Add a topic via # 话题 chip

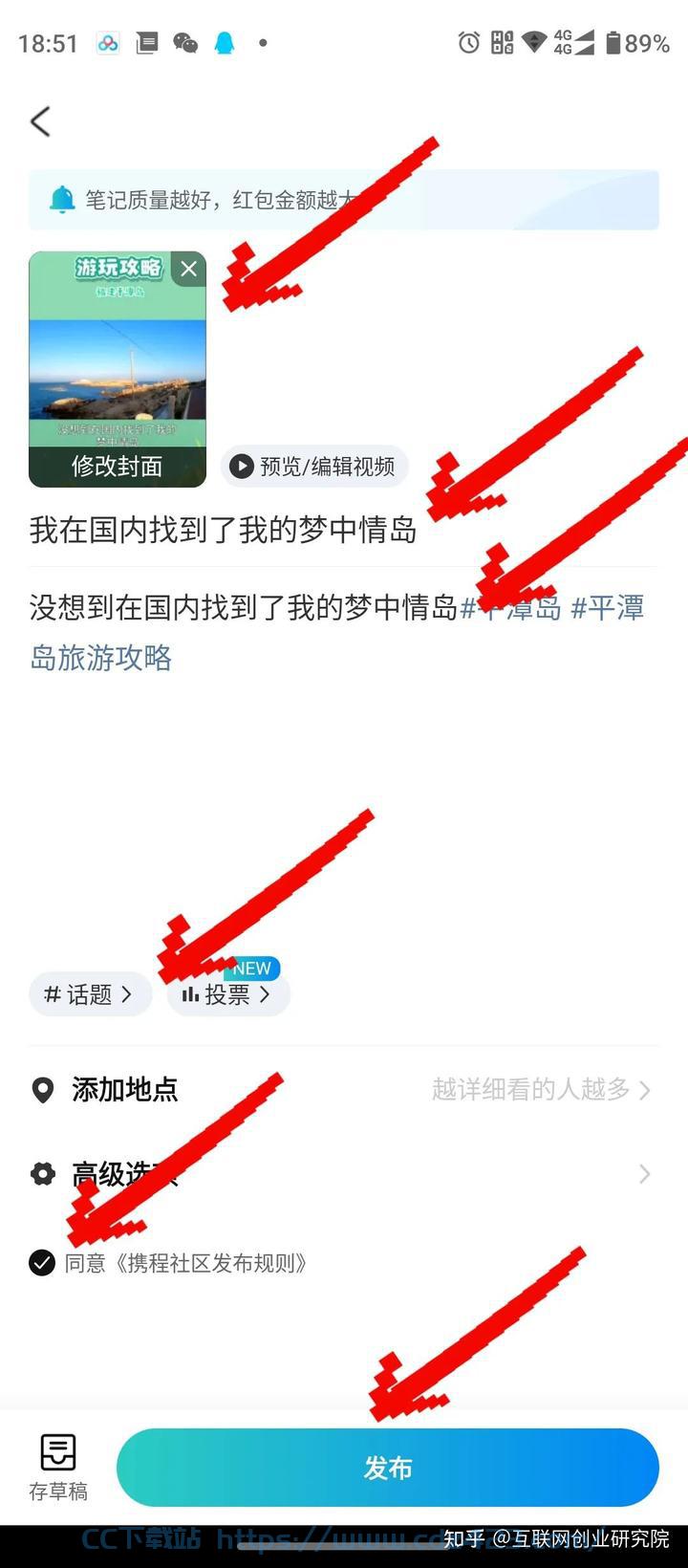[x=90, y=994]
